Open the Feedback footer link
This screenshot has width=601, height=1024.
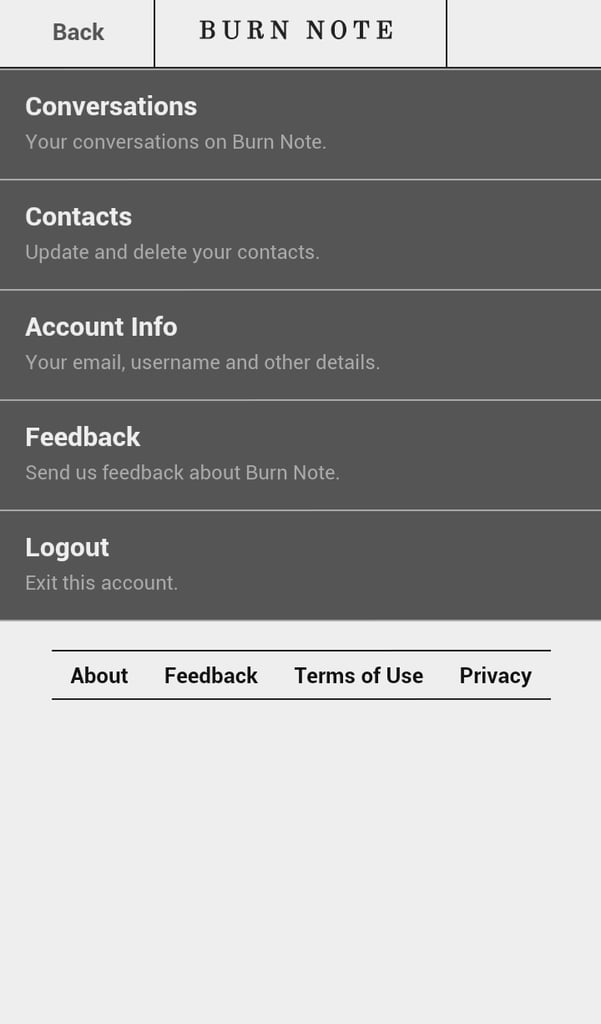(211, 675)
